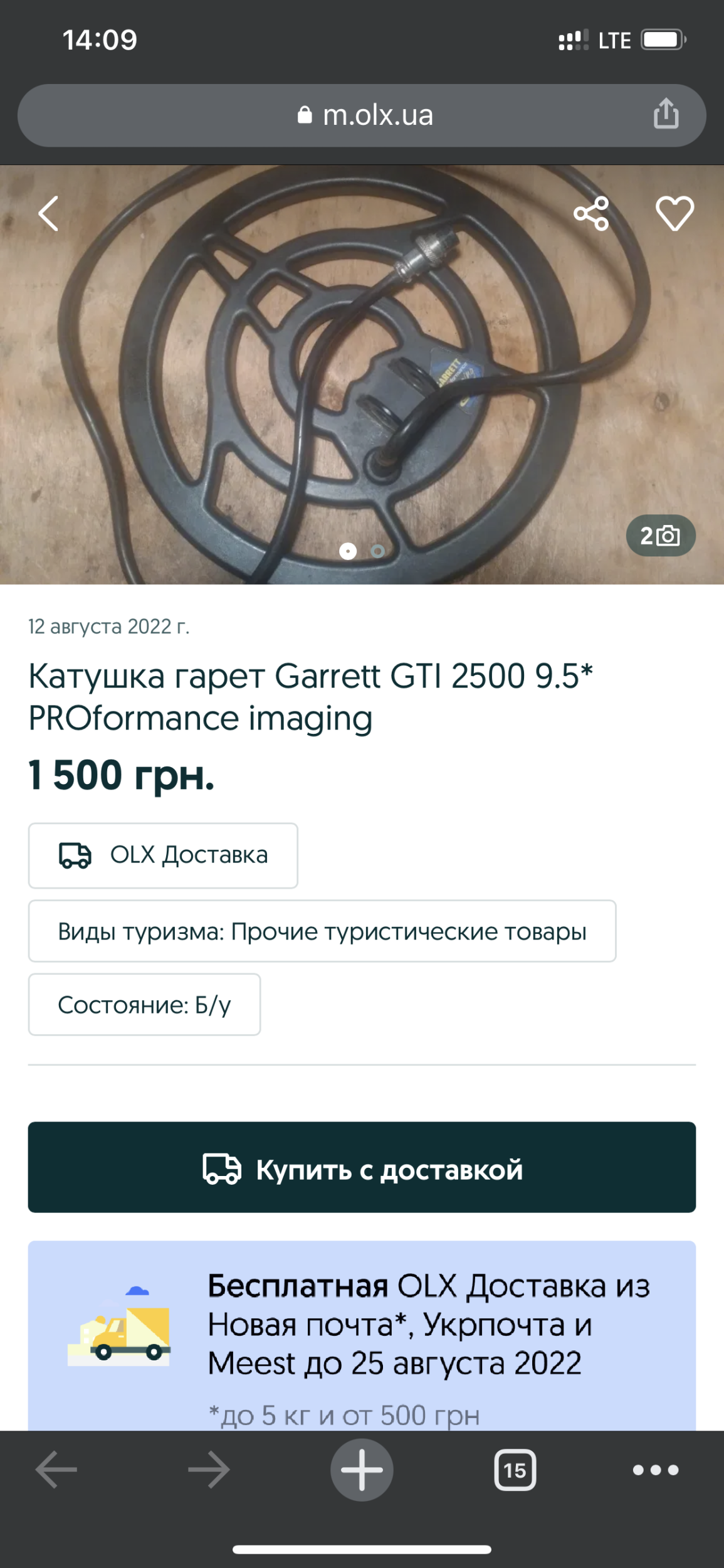Tap the m.olx.ua address bar

[x=362, y=115]
